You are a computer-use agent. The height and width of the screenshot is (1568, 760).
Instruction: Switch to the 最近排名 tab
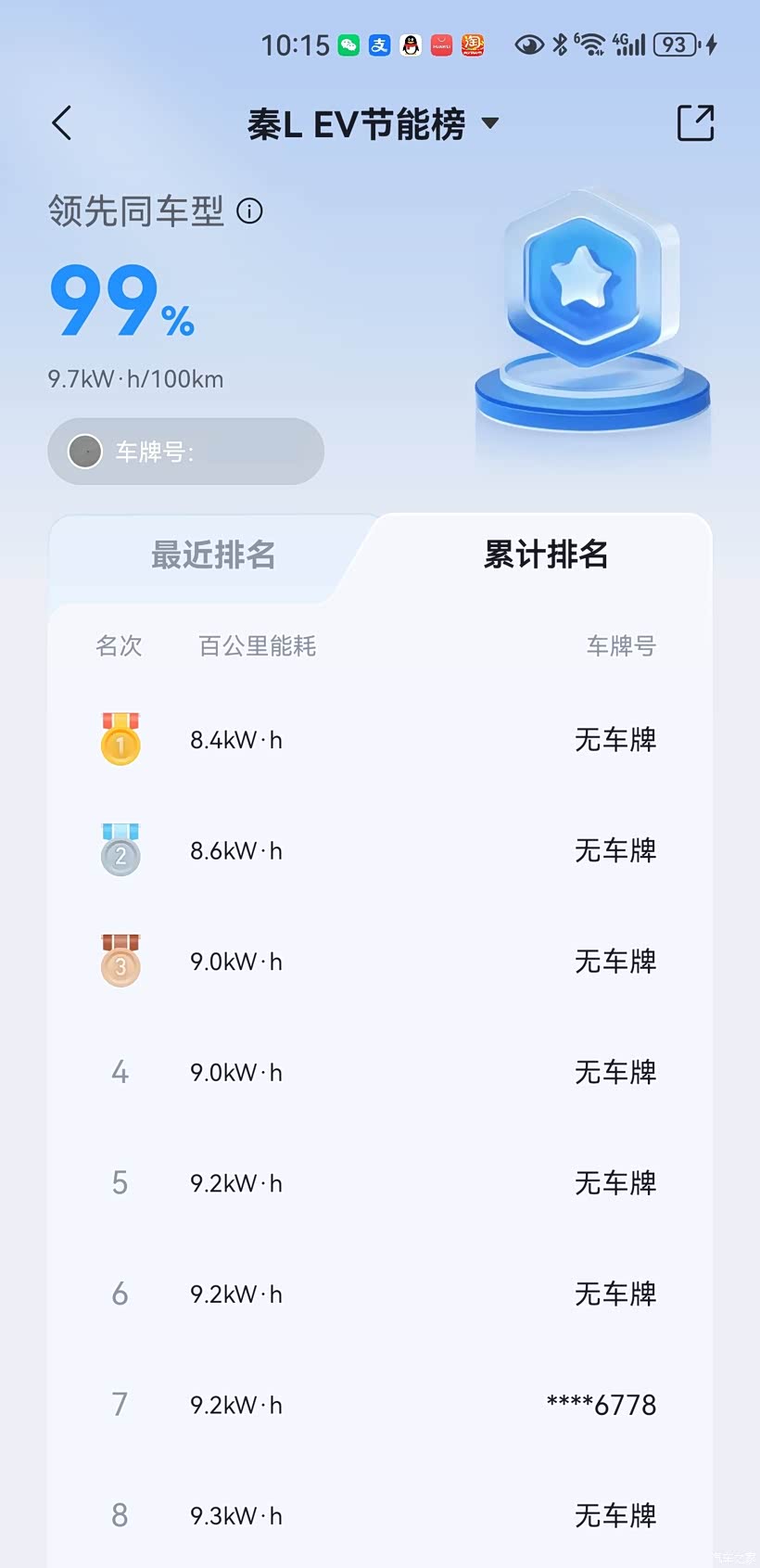click(213, 555)
